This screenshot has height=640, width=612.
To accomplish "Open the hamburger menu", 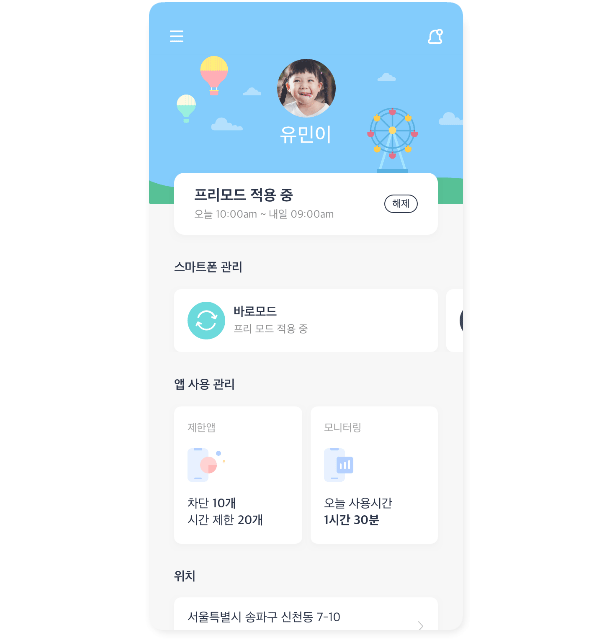I will [177, 37].
